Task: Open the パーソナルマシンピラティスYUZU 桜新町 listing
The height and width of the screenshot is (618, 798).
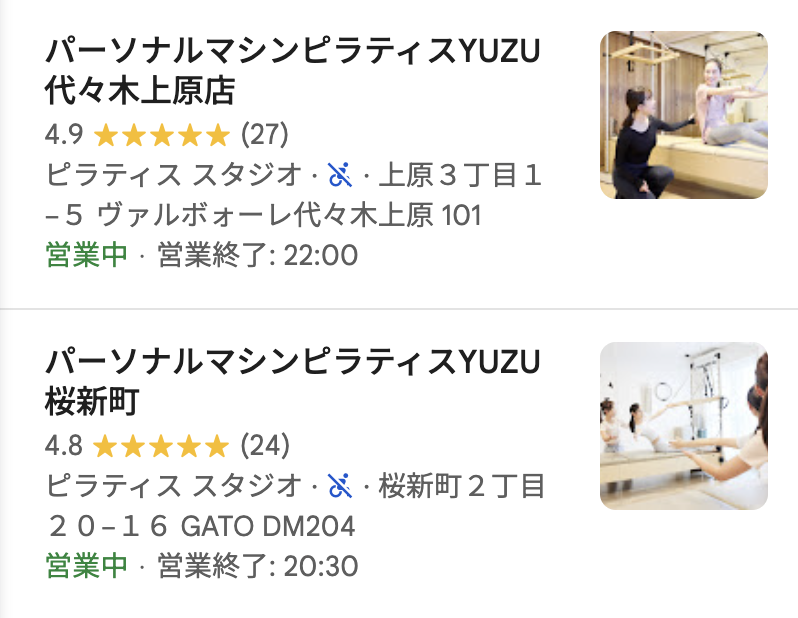Action: click(x=293, y=381)
